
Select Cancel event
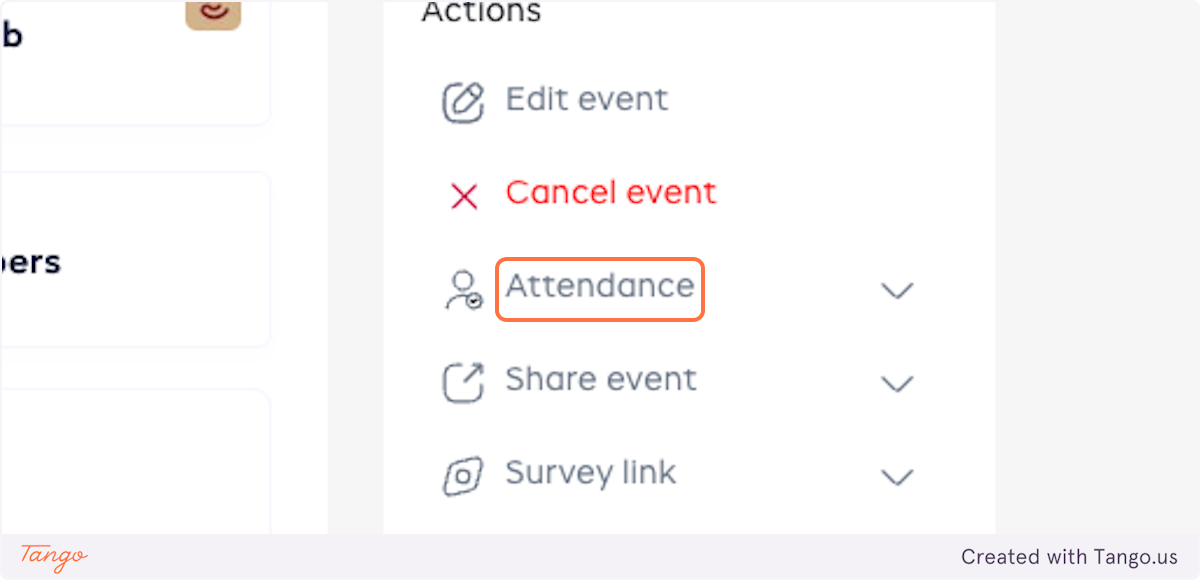[610, 192]
